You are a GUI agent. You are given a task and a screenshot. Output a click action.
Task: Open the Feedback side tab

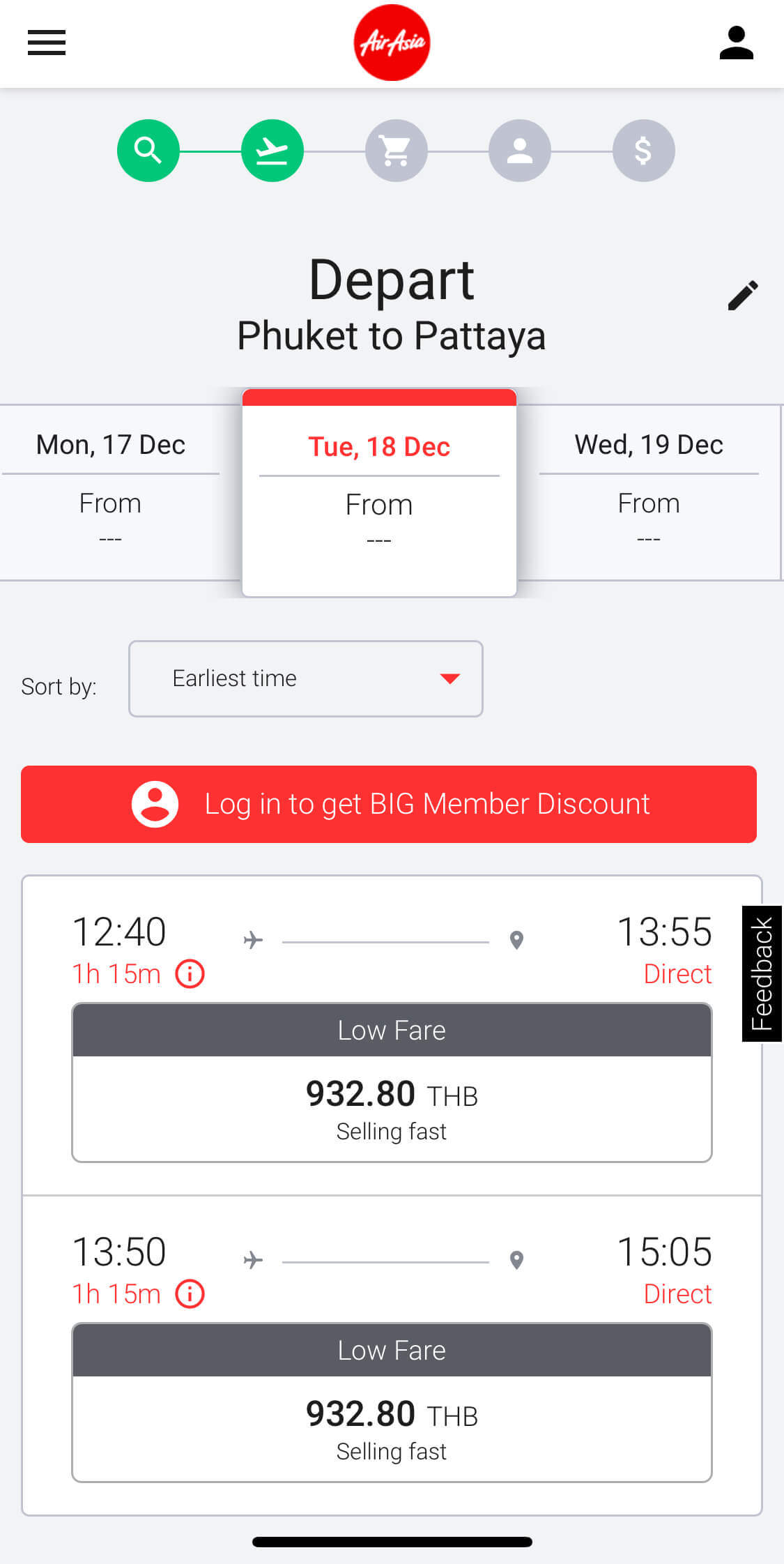(x=762, y=973)
